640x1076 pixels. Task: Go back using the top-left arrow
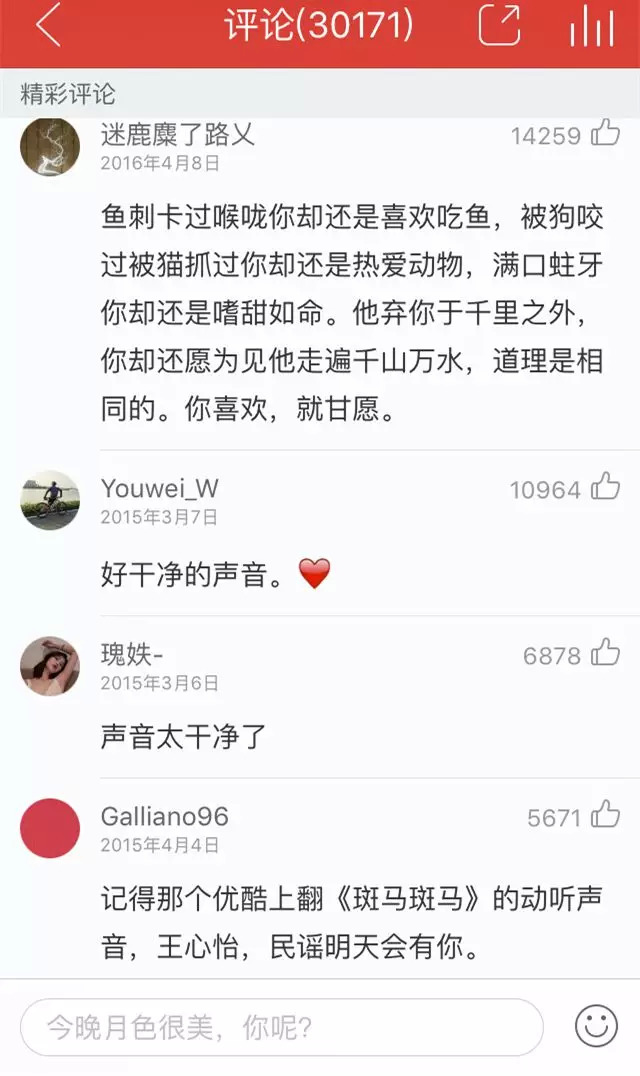pos(48,27)
